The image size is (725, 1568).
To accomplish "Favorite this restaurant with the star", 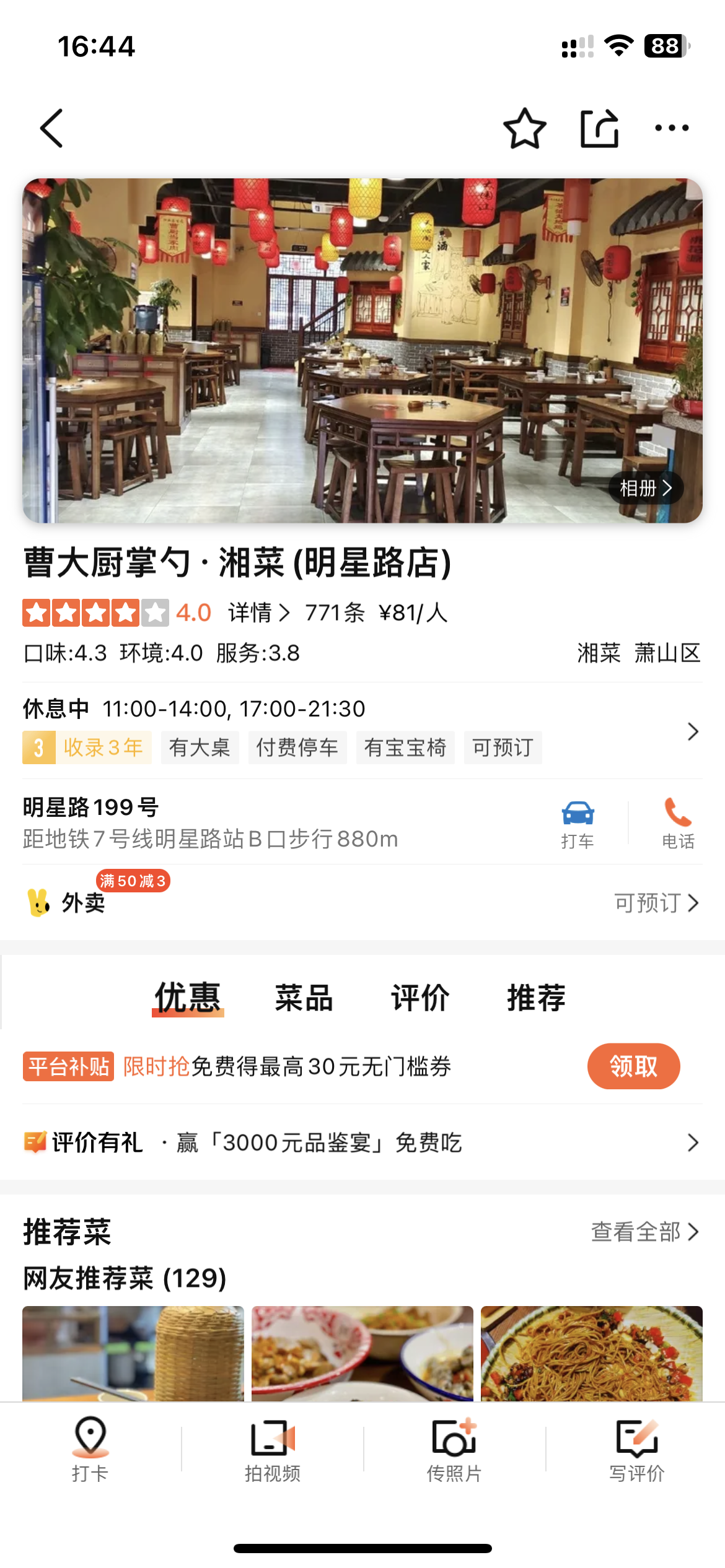I will click(x=524, y=128).
